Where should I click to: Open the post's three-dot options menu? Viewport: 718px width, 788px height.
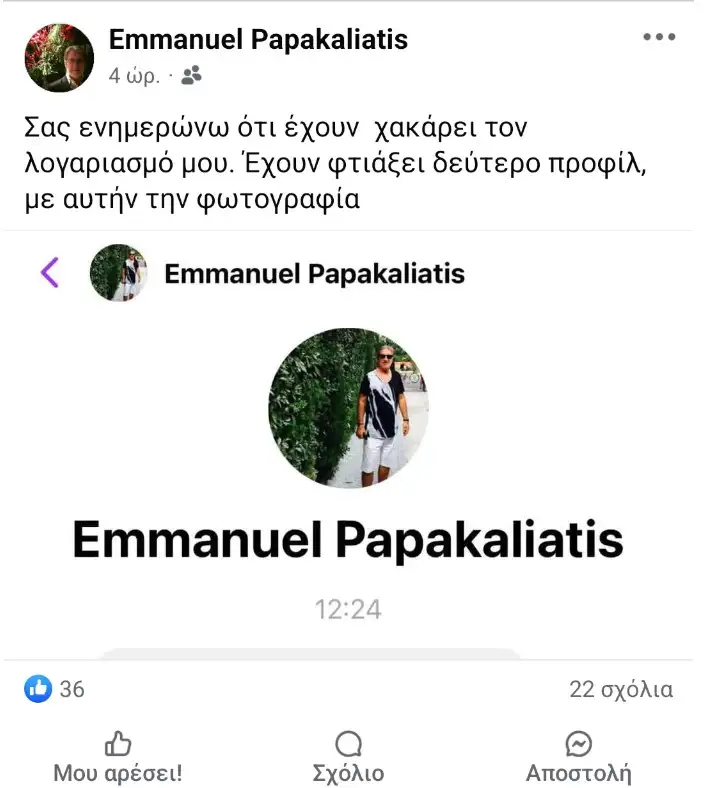point(659,38)
